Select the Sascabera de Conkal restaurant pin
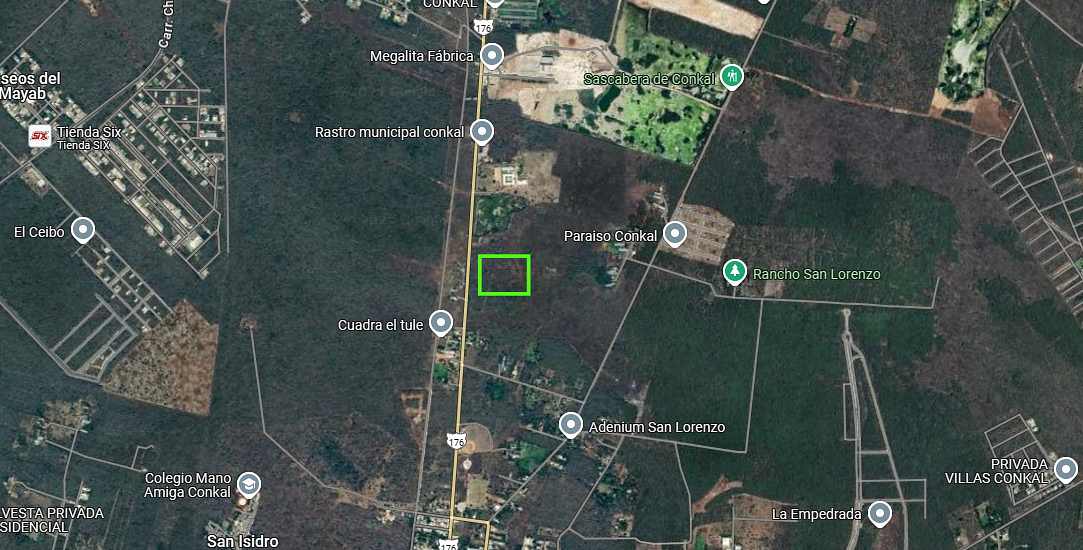This screenshot has width=1083, height=550. click(732, 77)
